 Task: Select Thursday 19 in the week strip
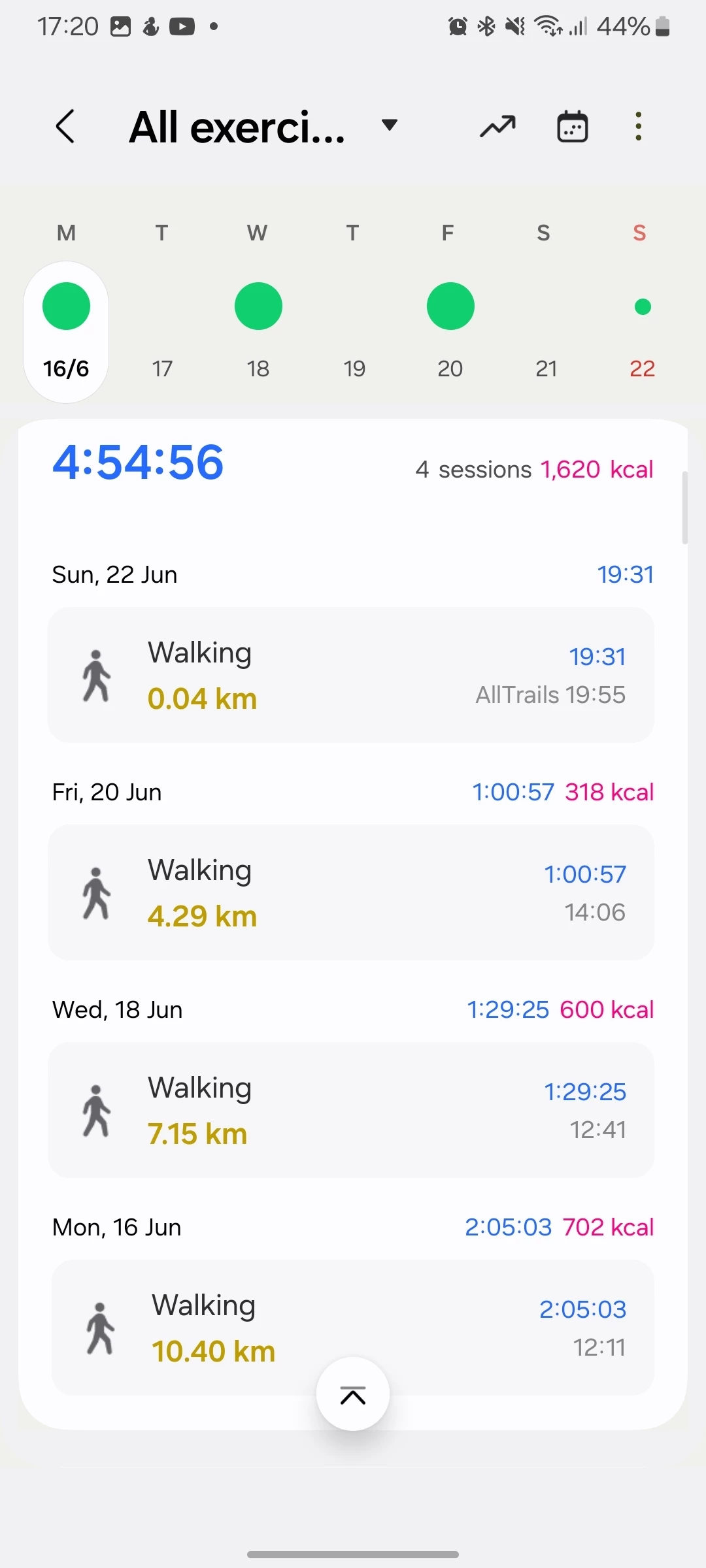(354, 332)
